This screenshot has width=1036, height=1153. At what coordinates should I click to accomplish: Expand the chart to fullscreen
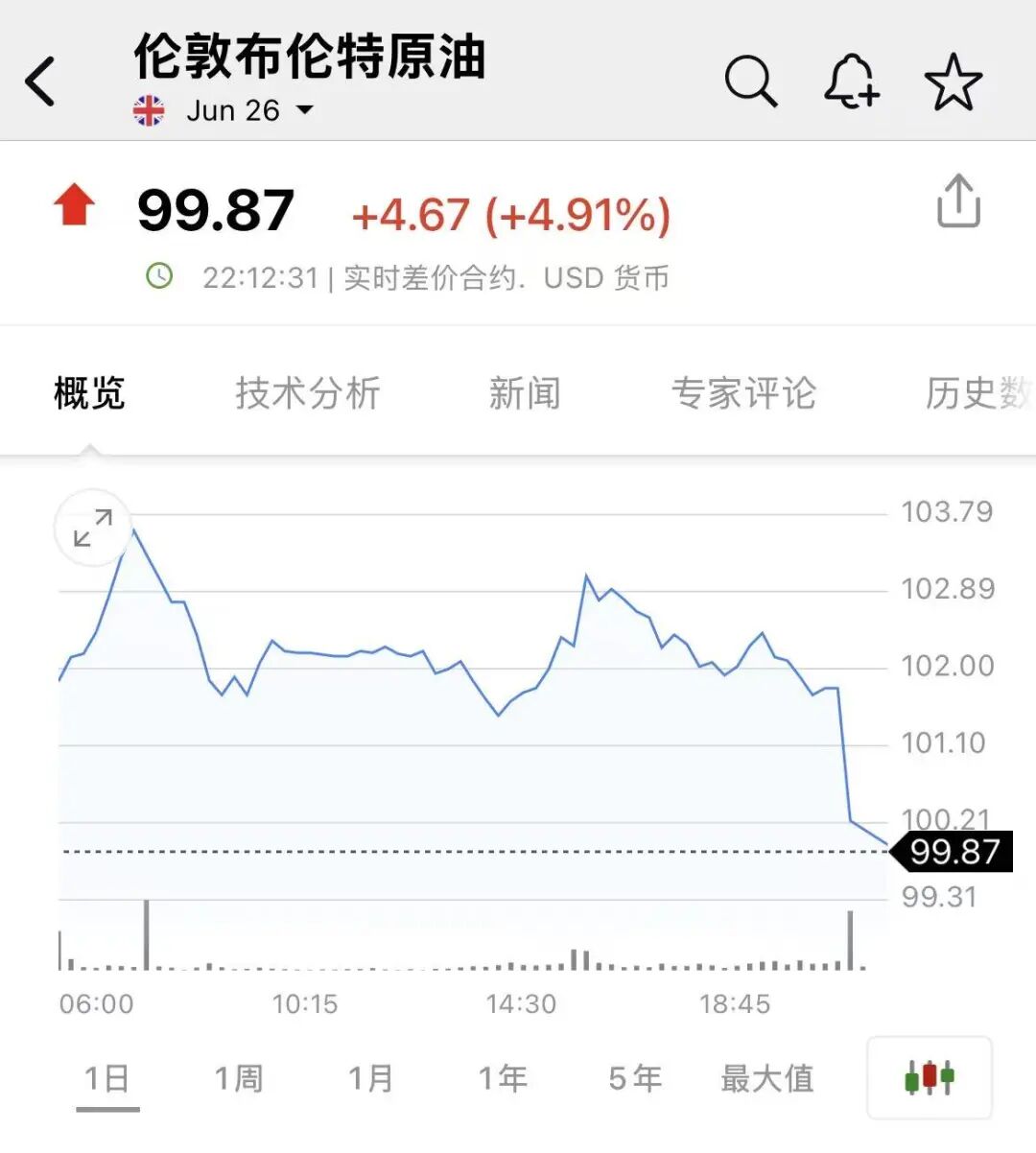pos(92,528)
